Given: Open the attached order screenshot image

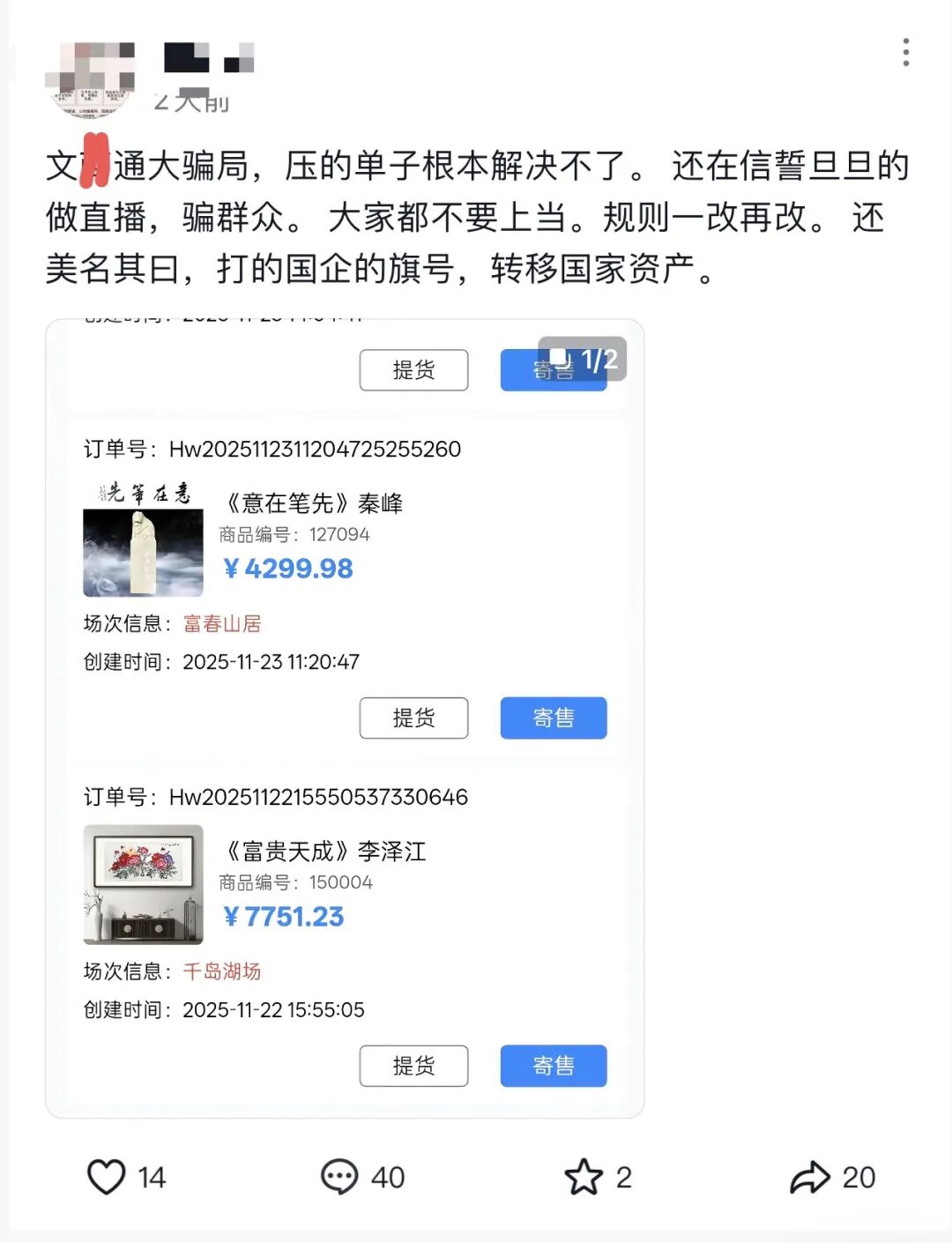Looking at the screenshot, I should pos(345,718).
